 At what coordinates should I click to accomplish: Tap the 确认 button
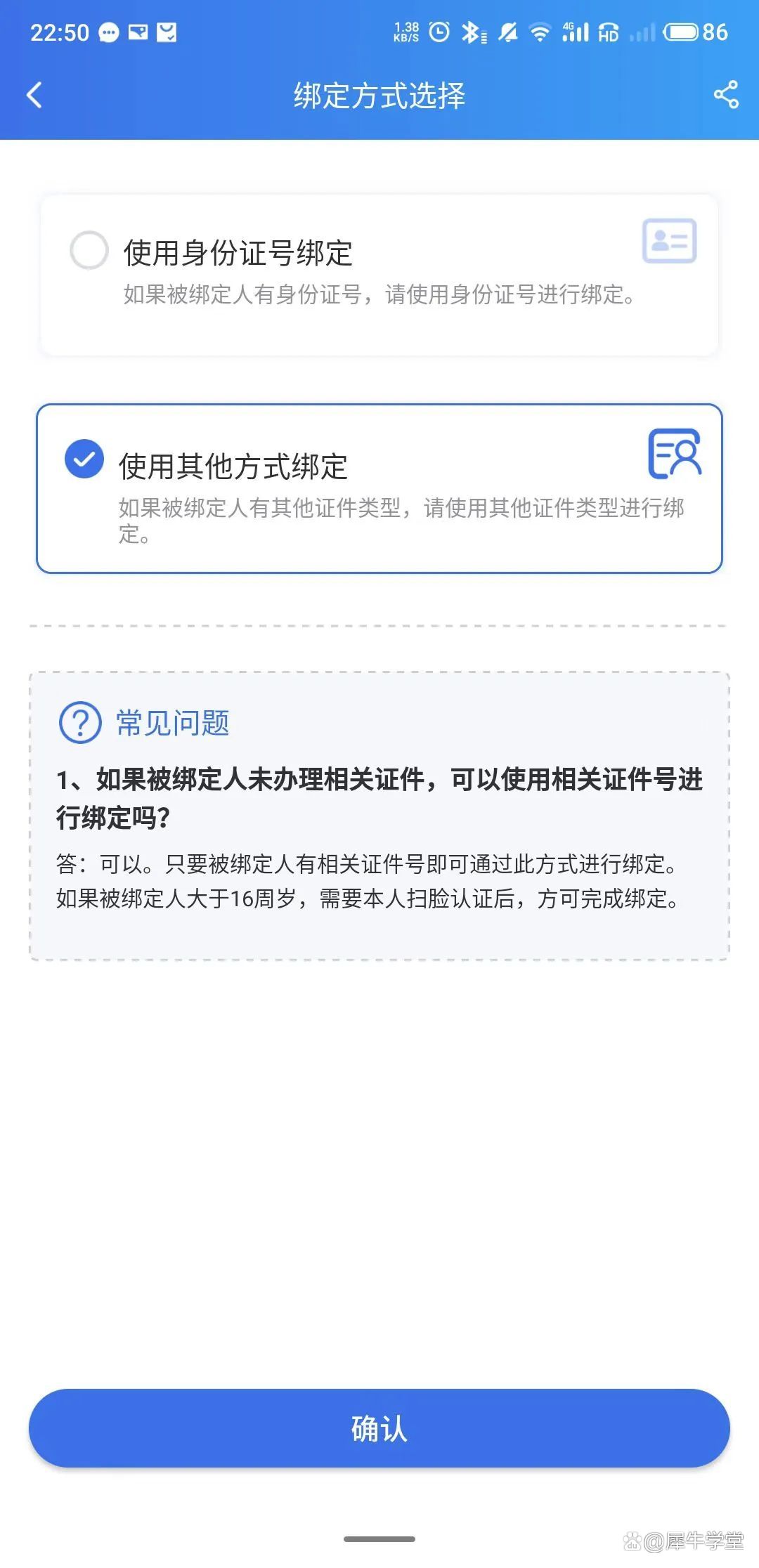point(379,1428)
